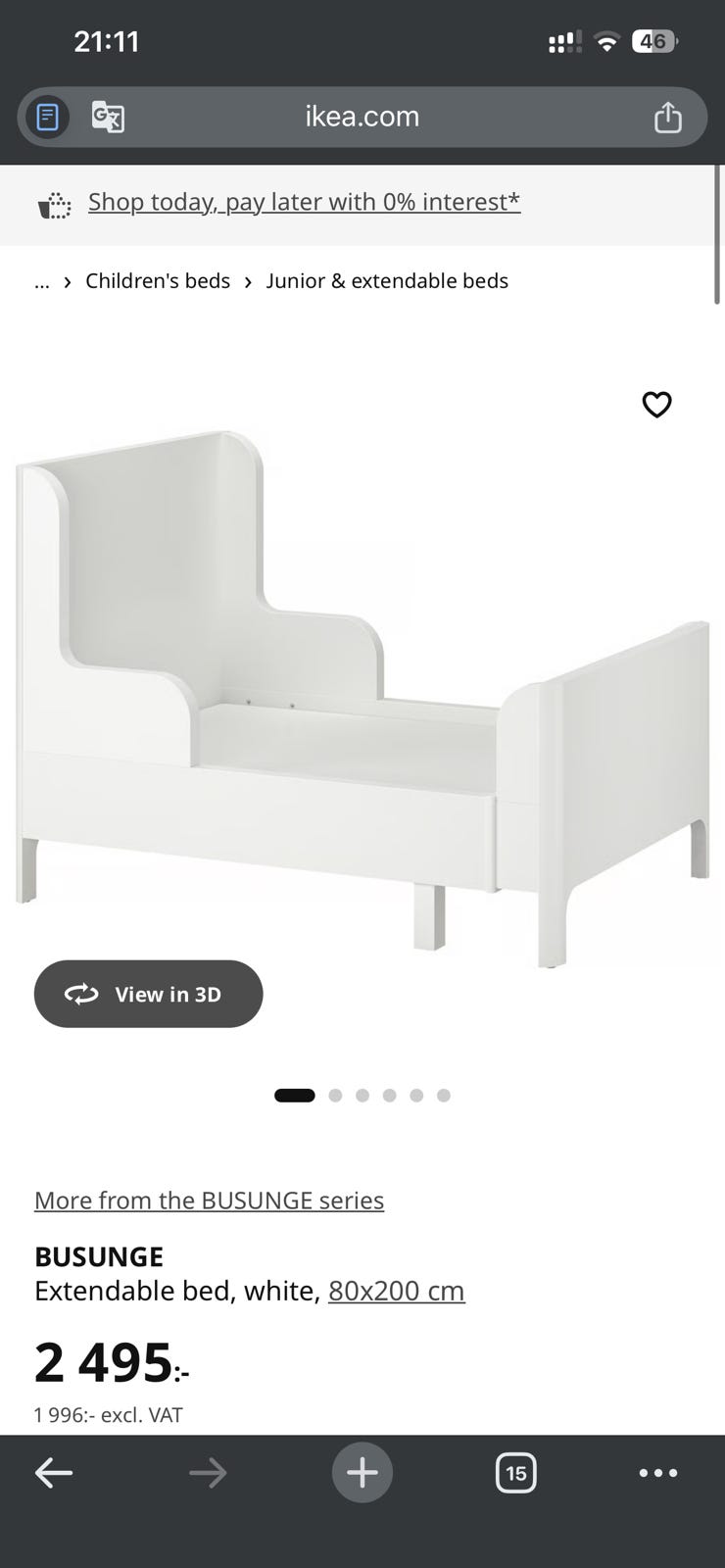Add BUSUNGE bed to favourites
The width and height of the screenshot is (725, 1568).
(656, 405)
